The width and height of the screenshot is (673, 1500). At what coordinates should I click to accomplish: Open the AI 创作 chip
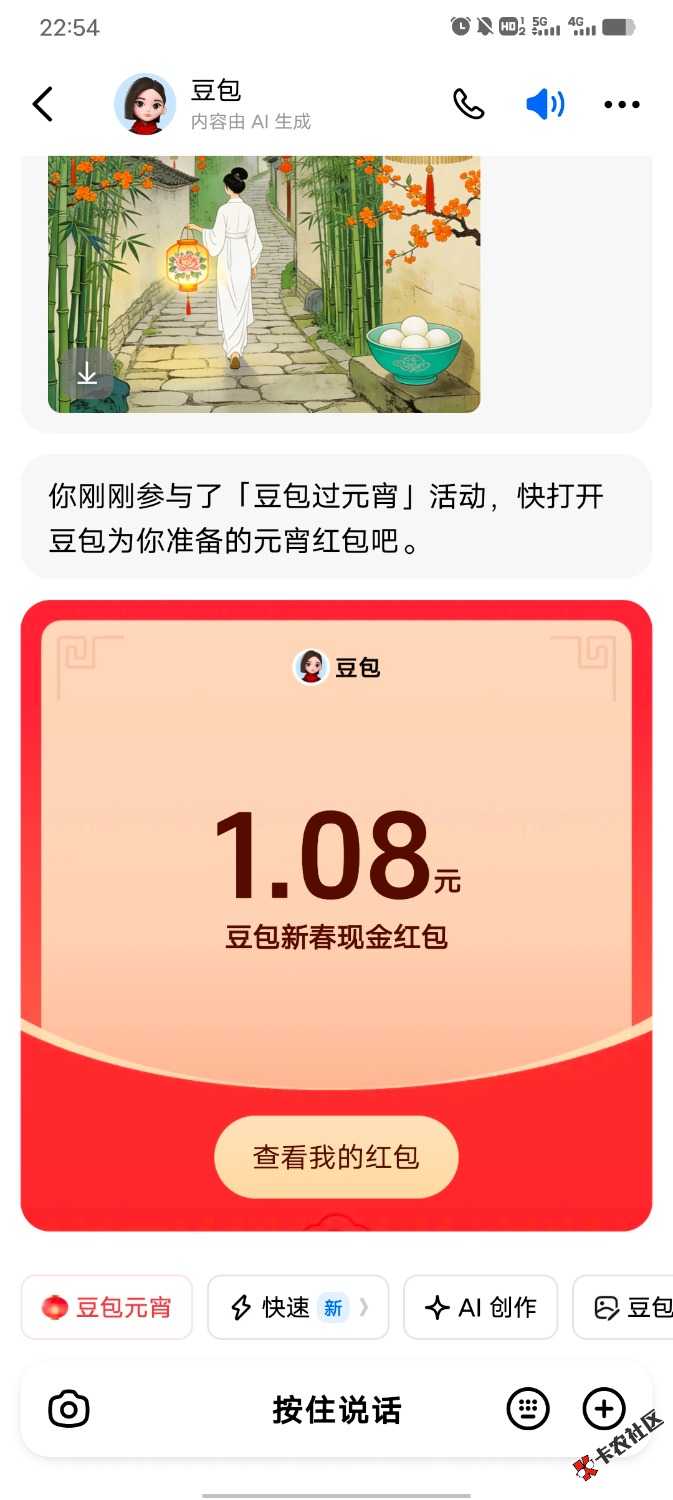tap(481, 1307)
